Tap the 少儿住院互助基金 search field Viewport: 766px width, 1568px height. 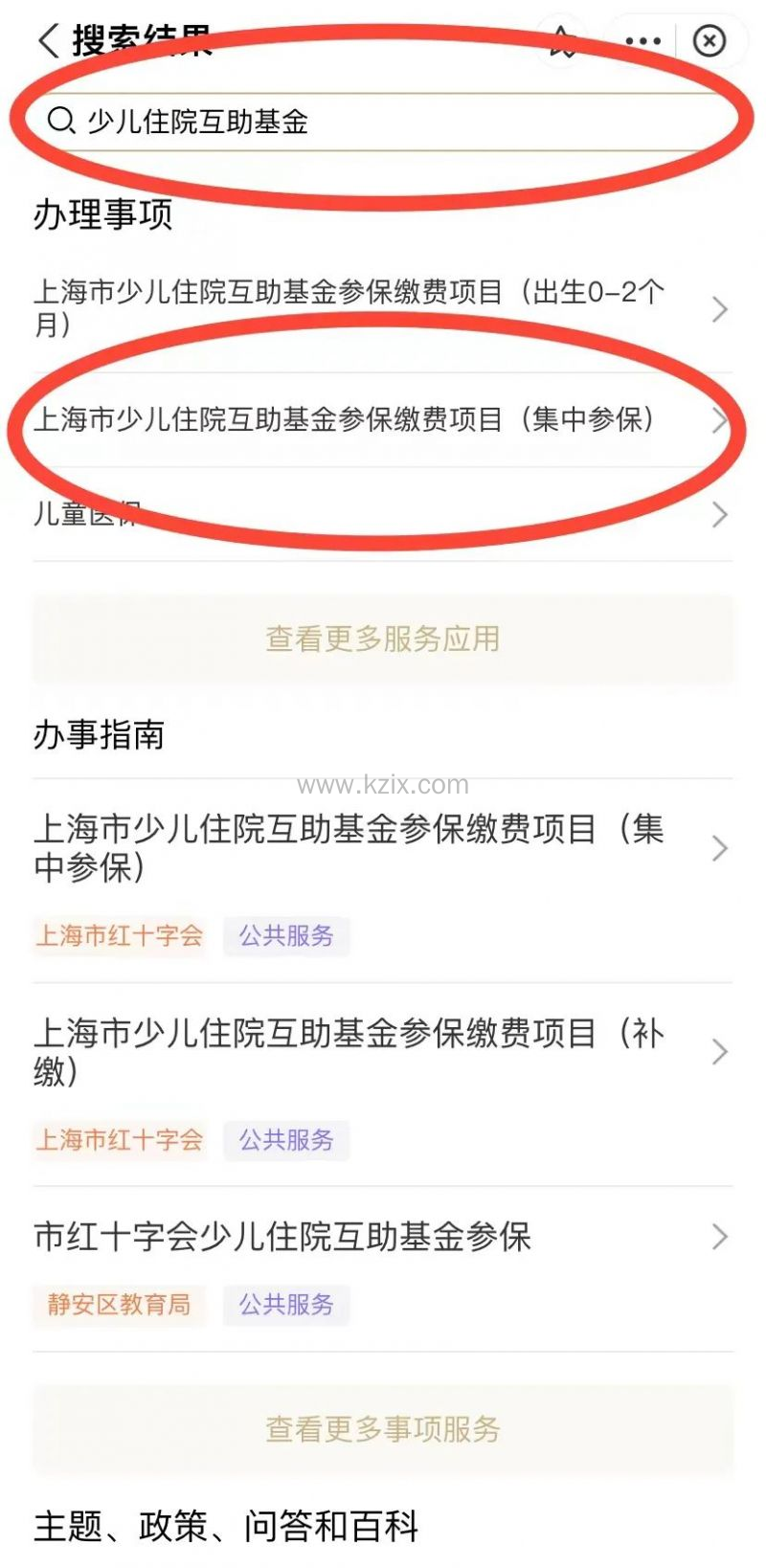click(x=383, y=122)
